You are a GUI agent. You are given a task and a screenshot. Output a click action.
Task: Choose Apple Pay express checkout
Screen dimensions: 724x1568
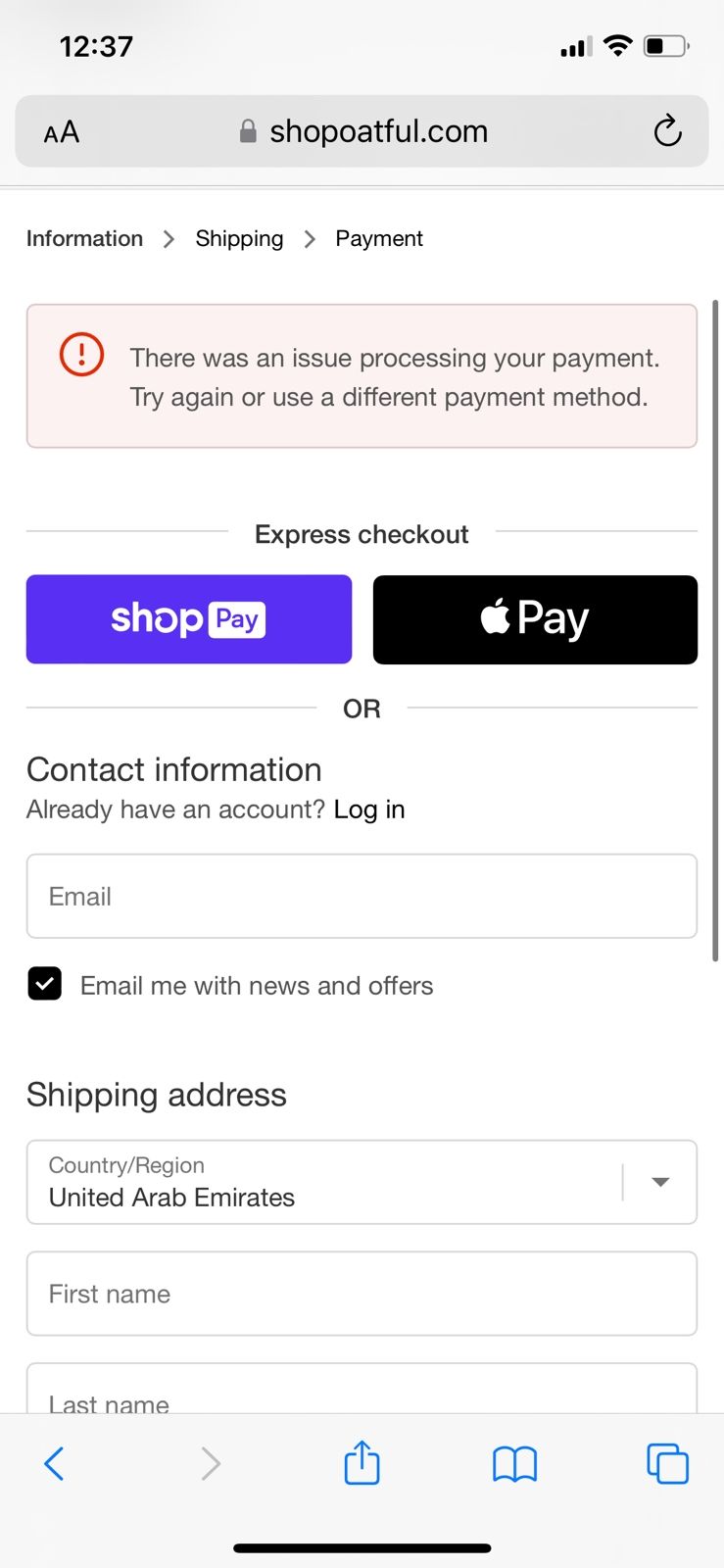coord(535,619)
